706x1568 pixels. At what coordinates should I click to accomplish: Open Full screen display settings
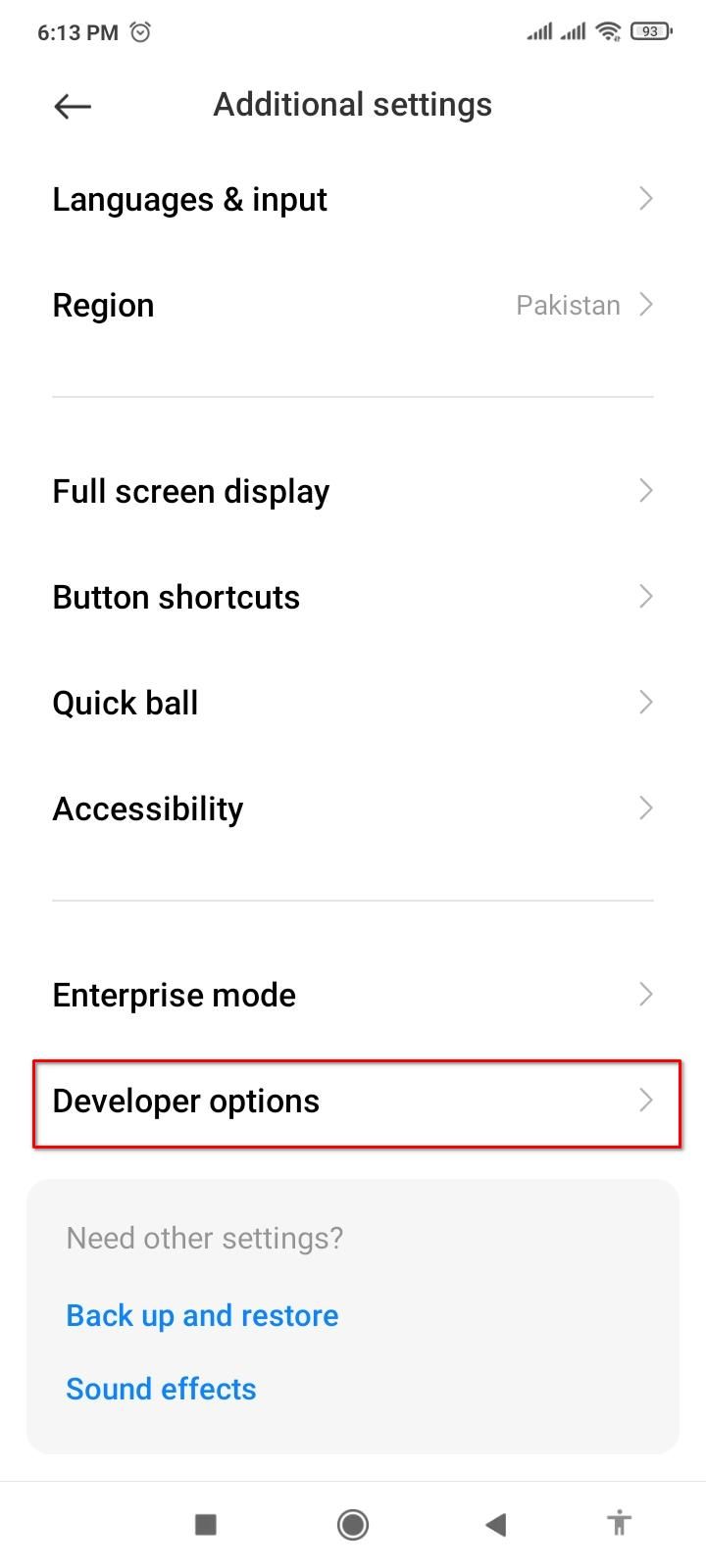coord(353,491)
